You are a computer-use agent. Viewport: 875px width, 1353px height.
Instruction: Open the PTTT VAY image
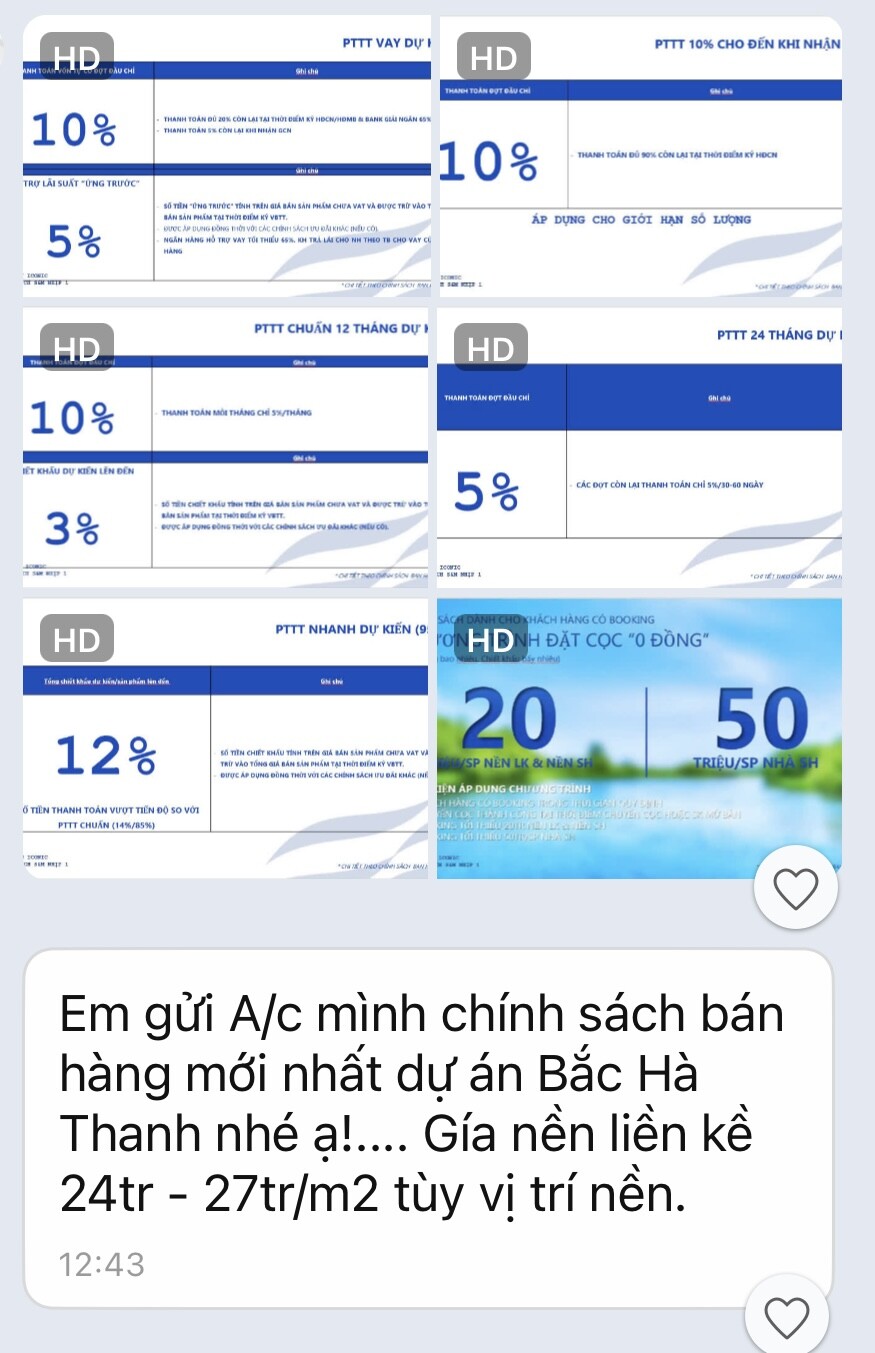coord(226,160)
